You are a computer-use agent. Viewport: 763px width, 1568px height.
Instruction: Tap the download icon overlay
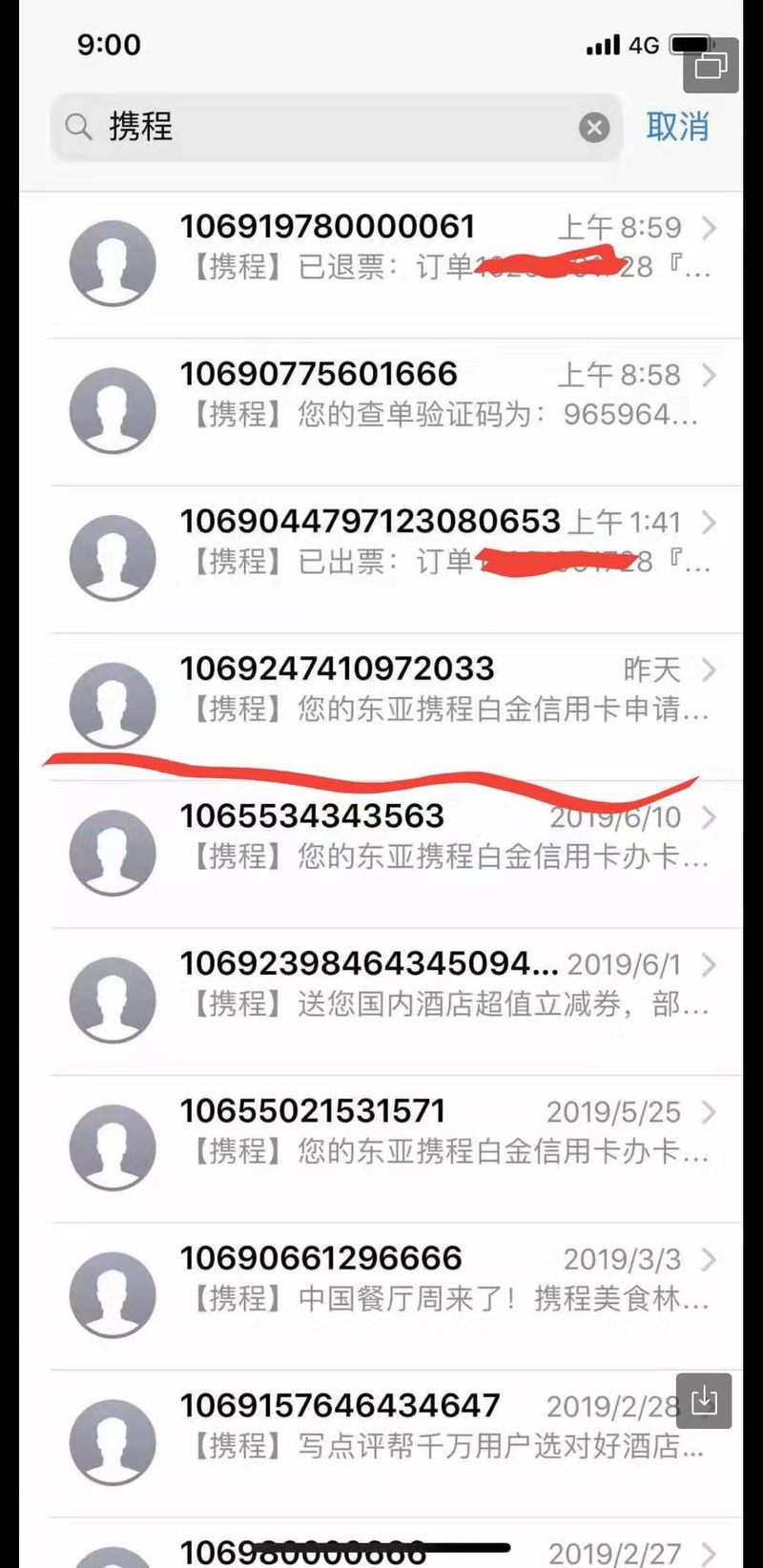704,1400
